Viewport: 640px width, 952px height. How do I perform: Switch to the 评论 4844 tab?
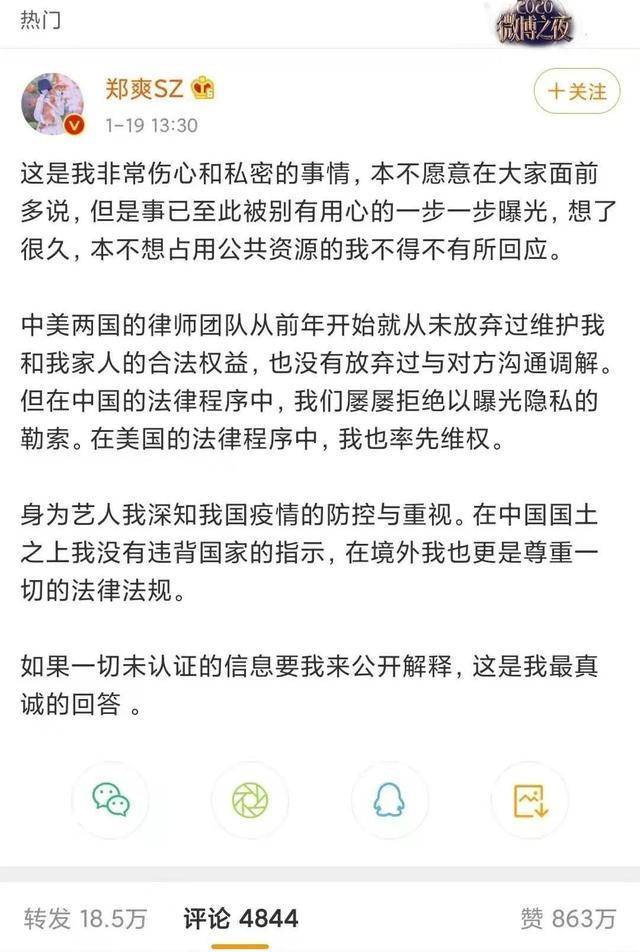(240, 918)
